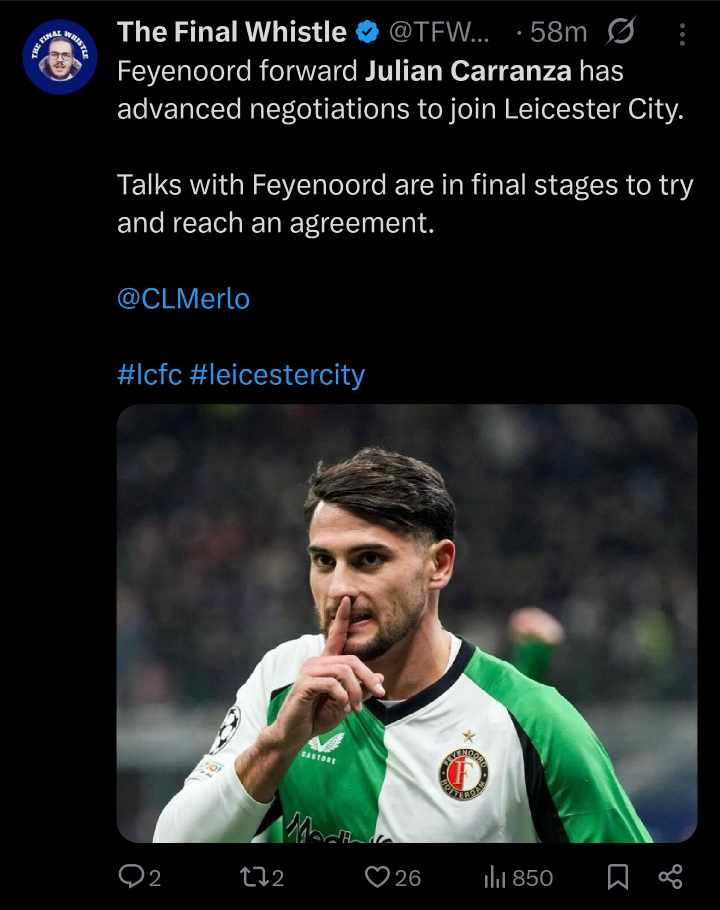Screen dimensions: 720x910
Task: Tap the Grok circle-slash icon
Action: point(621,33)
